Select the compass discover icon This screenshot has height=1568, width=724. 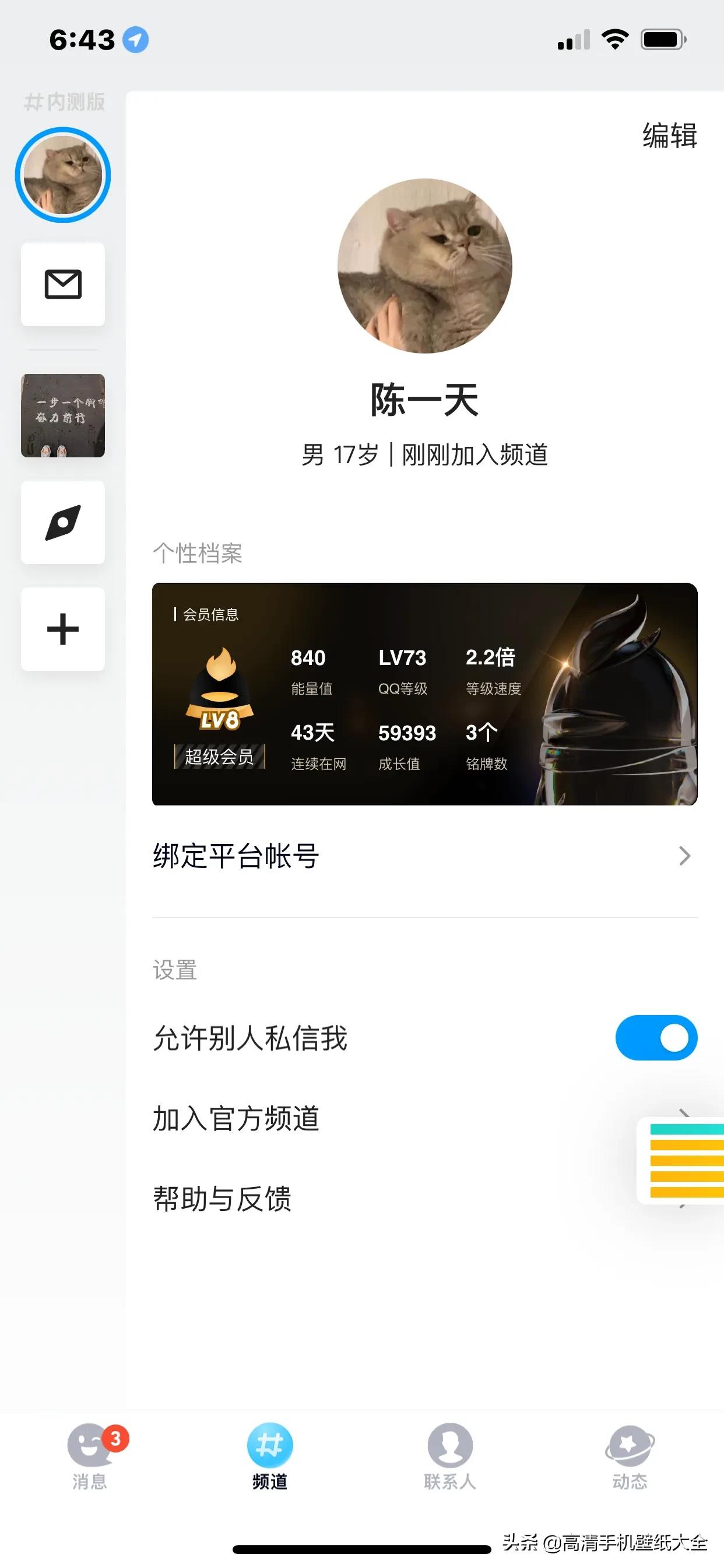coord(63,522)
